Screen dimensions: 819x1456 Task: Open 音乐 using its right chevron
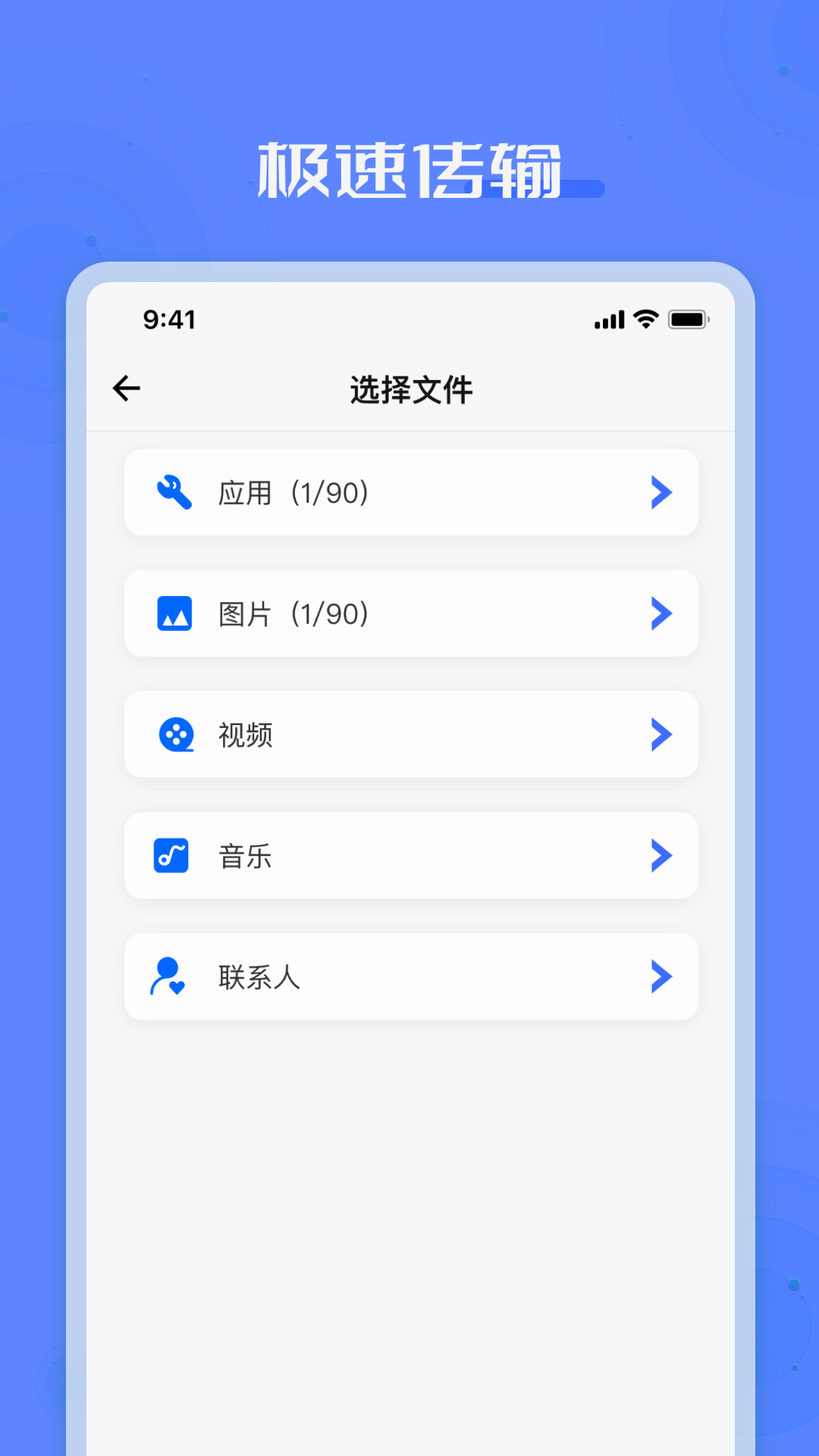click(x=662, y=855)
